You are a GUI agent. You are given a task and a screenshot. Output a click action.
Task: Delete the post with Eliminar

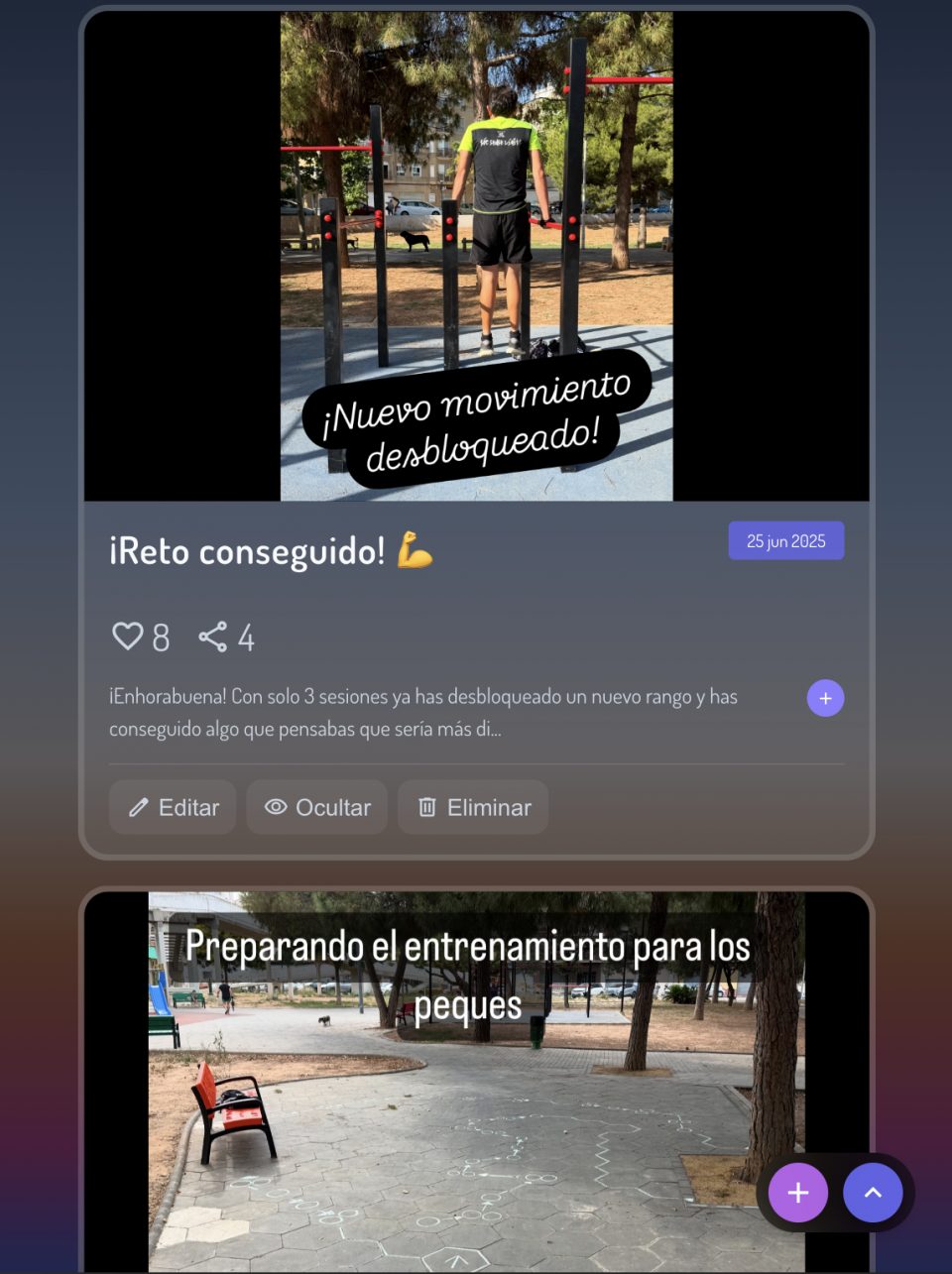coord(473,807)
